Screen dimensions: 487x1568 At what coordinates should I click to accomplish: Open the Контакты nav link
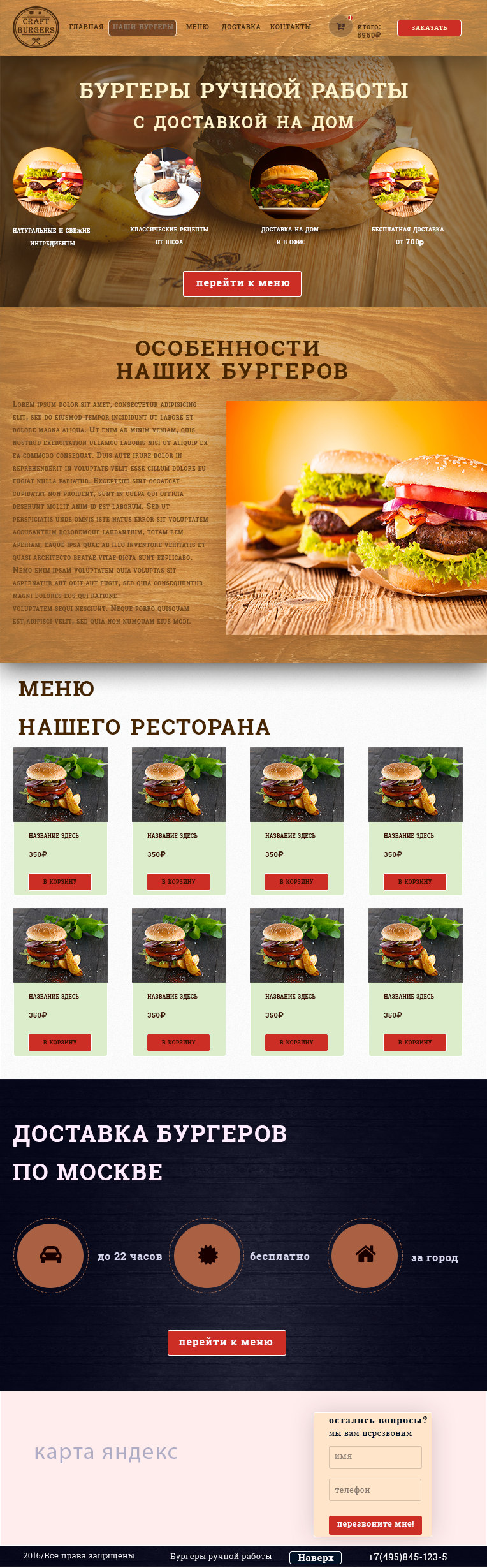pos(290,27)
